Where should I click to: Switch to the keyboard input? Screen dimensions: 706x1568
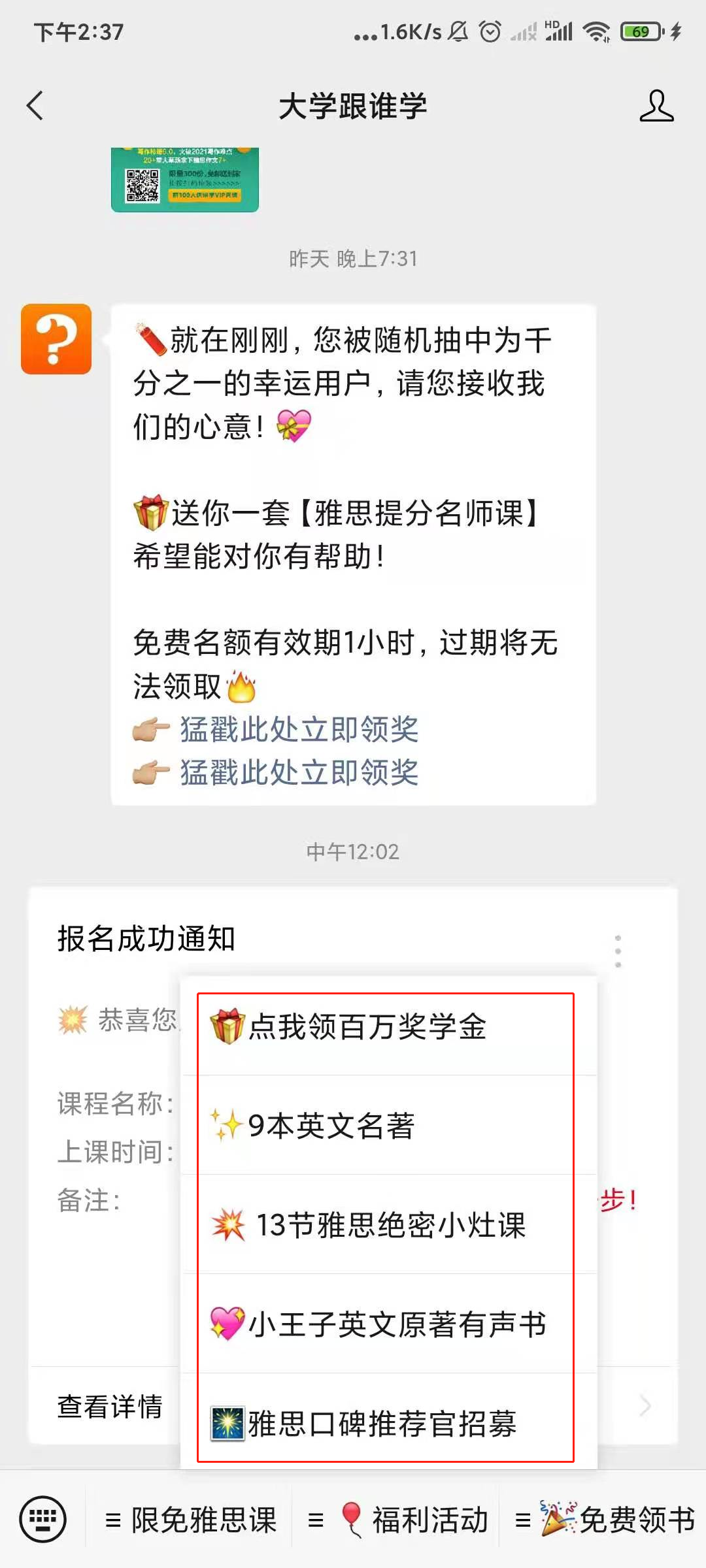click(x=43, y=1519)
